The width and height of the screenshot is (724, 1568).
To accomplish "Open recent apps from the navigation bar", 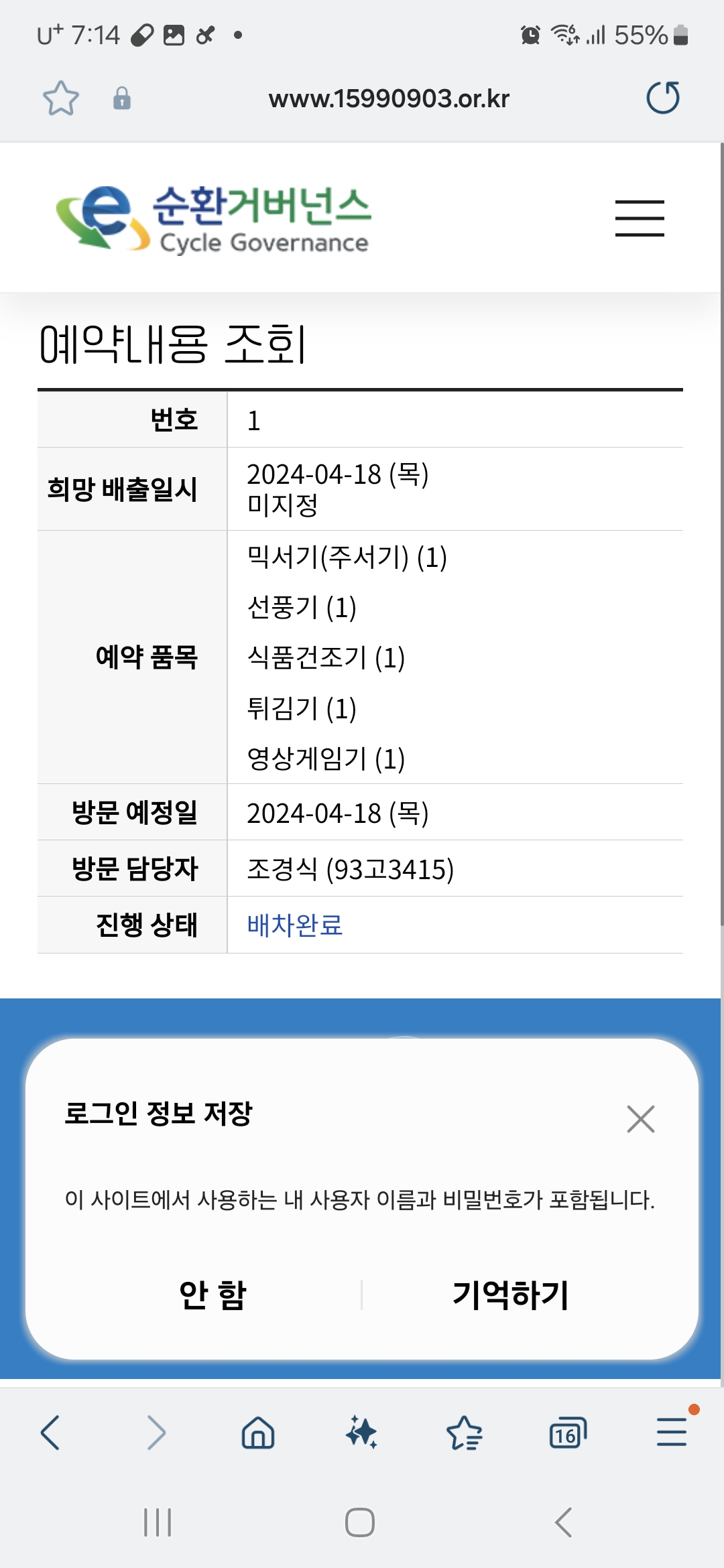I will click(158, 1522).
